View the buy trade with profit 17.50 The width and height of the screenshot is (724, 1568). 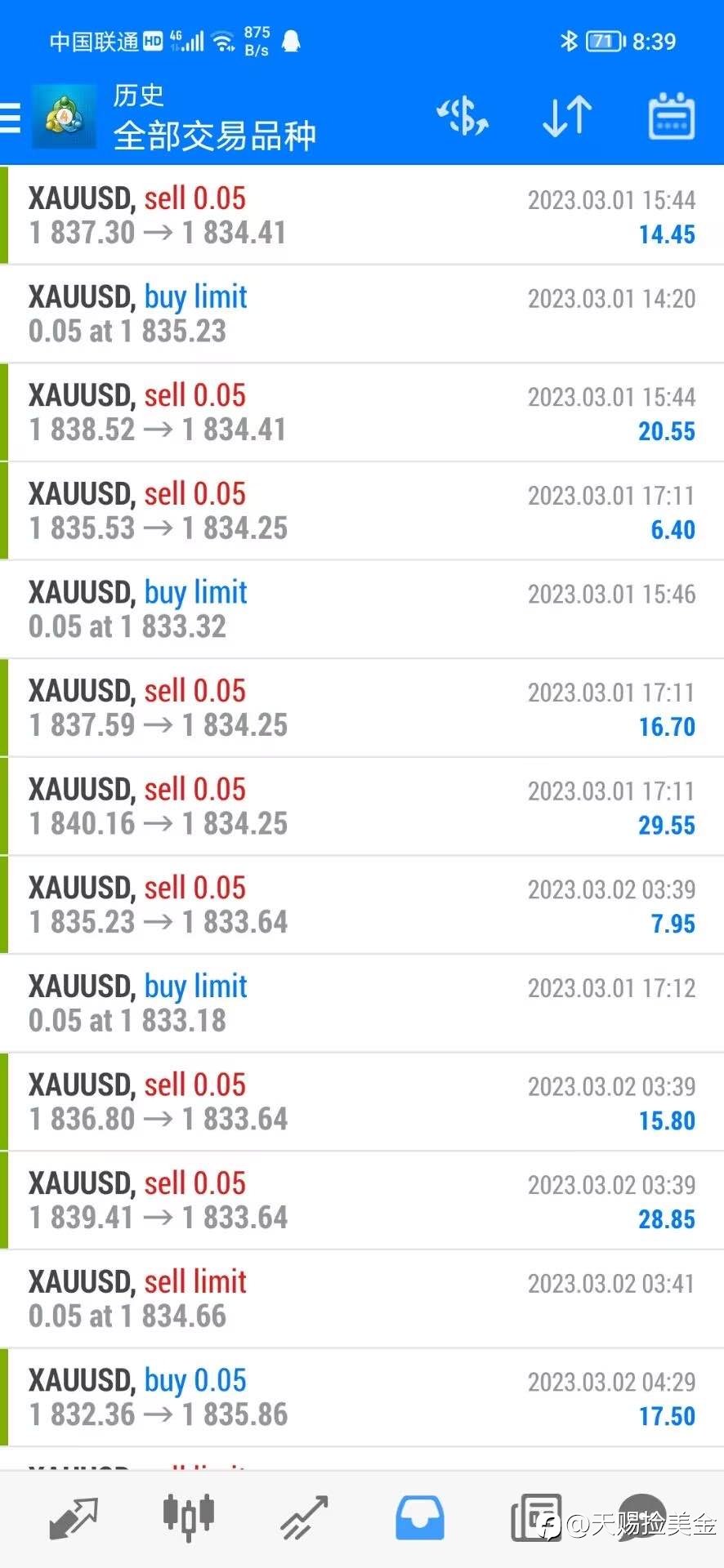[362, 1397]
